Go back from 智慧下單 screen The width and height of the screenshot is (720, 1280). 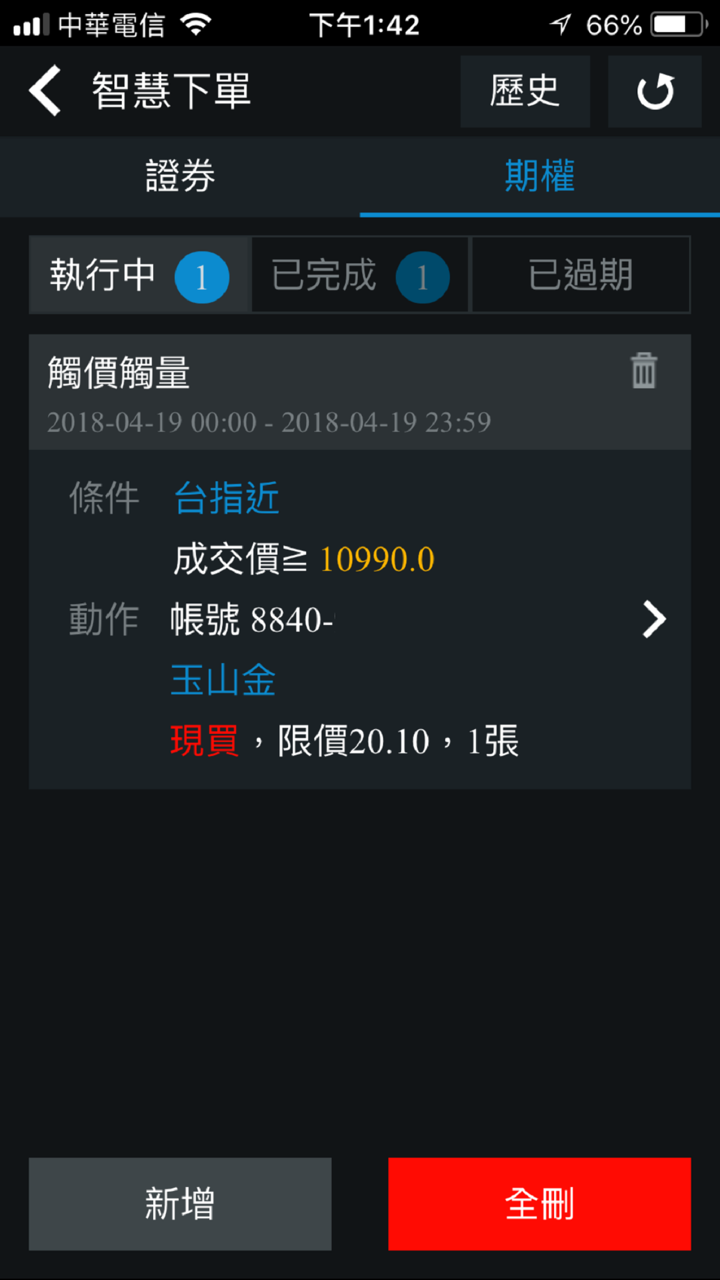tap(46, 91)
